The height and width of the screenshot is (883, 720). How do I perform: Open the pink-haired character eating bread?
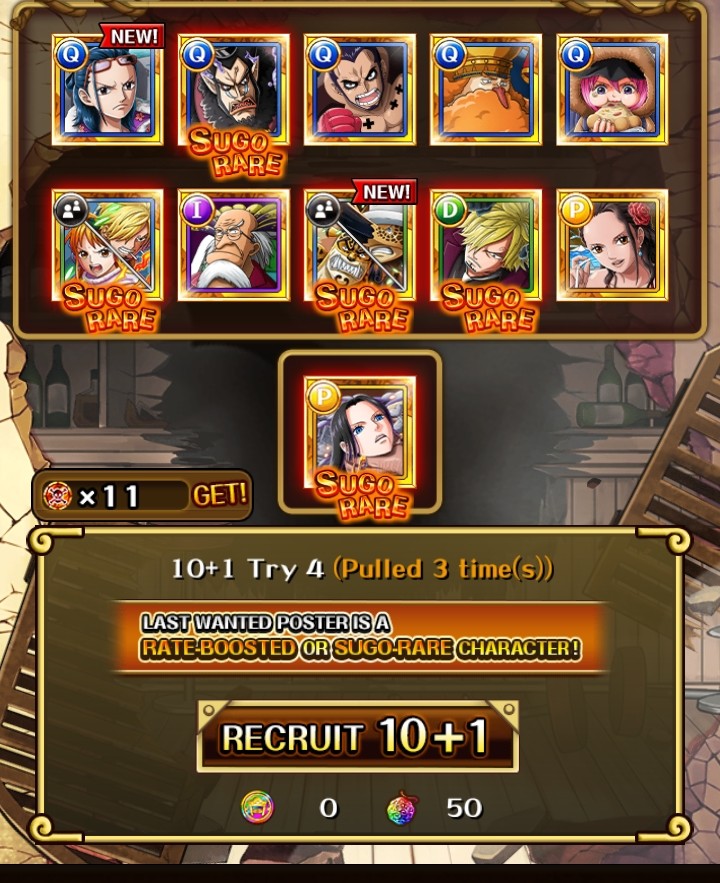[x=611, y=90]
